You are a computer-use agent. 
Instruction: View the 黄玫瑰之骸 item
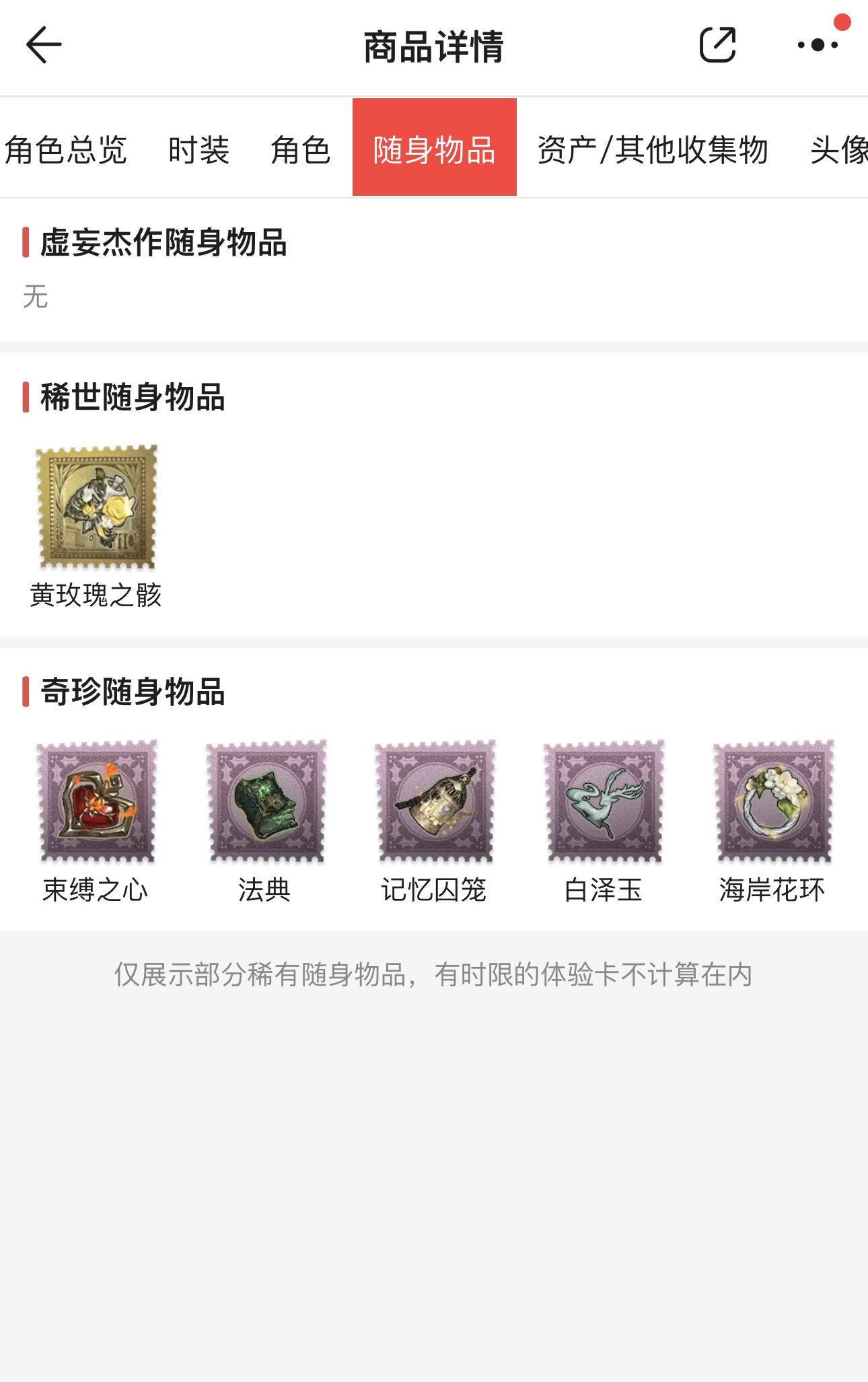click(97, 506)
